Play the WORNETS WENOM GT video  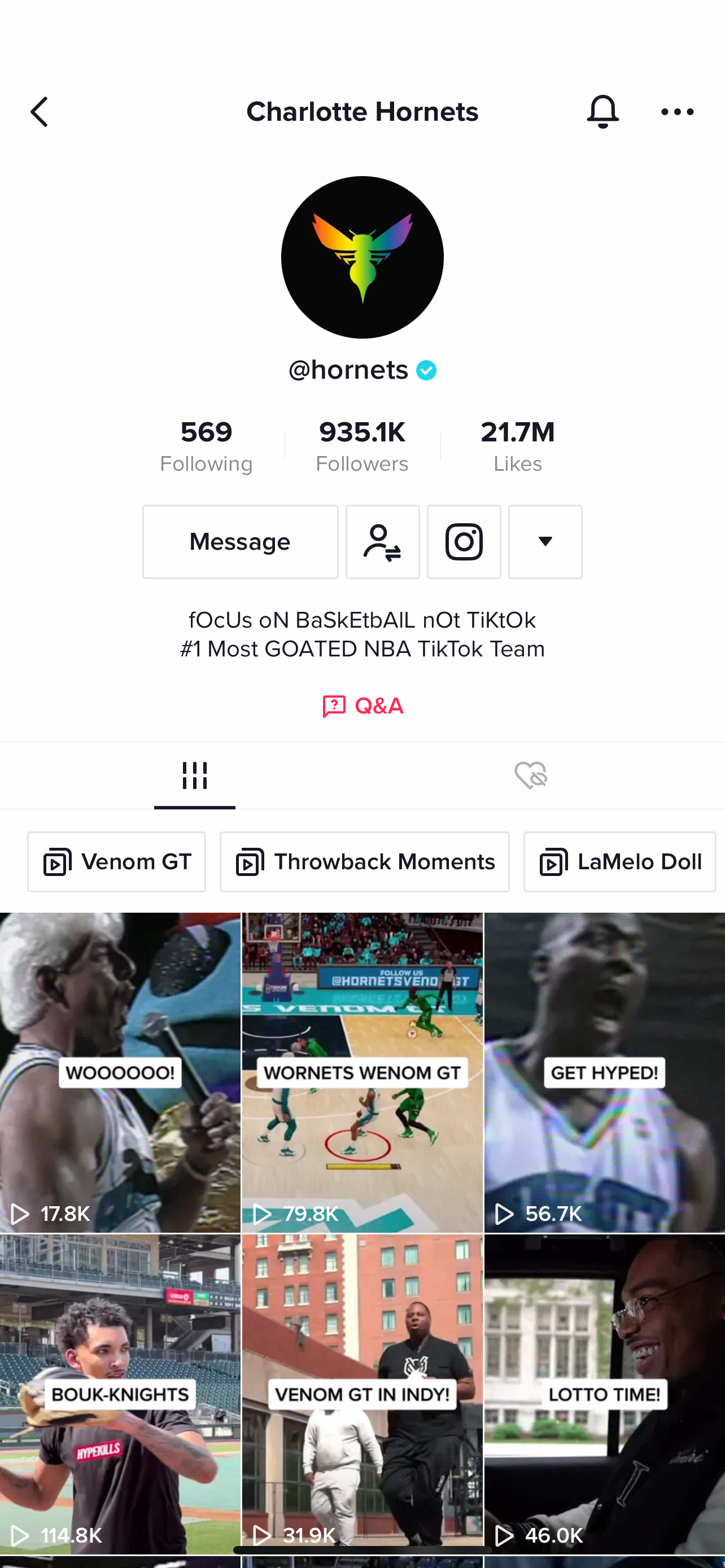click(362, 1072)
